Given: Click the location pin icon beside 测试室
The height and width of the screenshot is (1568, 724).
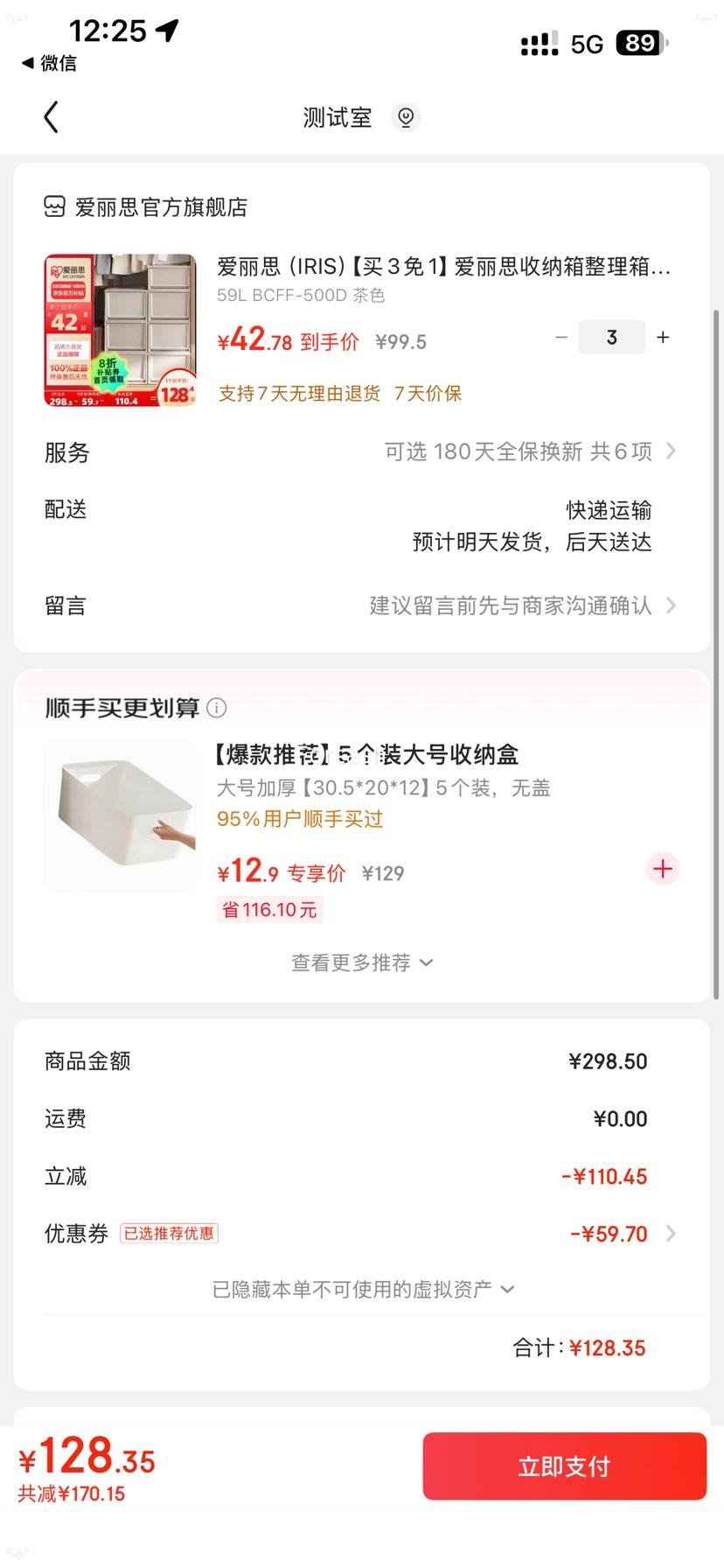Looking at the screenshot, I should (405, 115).
